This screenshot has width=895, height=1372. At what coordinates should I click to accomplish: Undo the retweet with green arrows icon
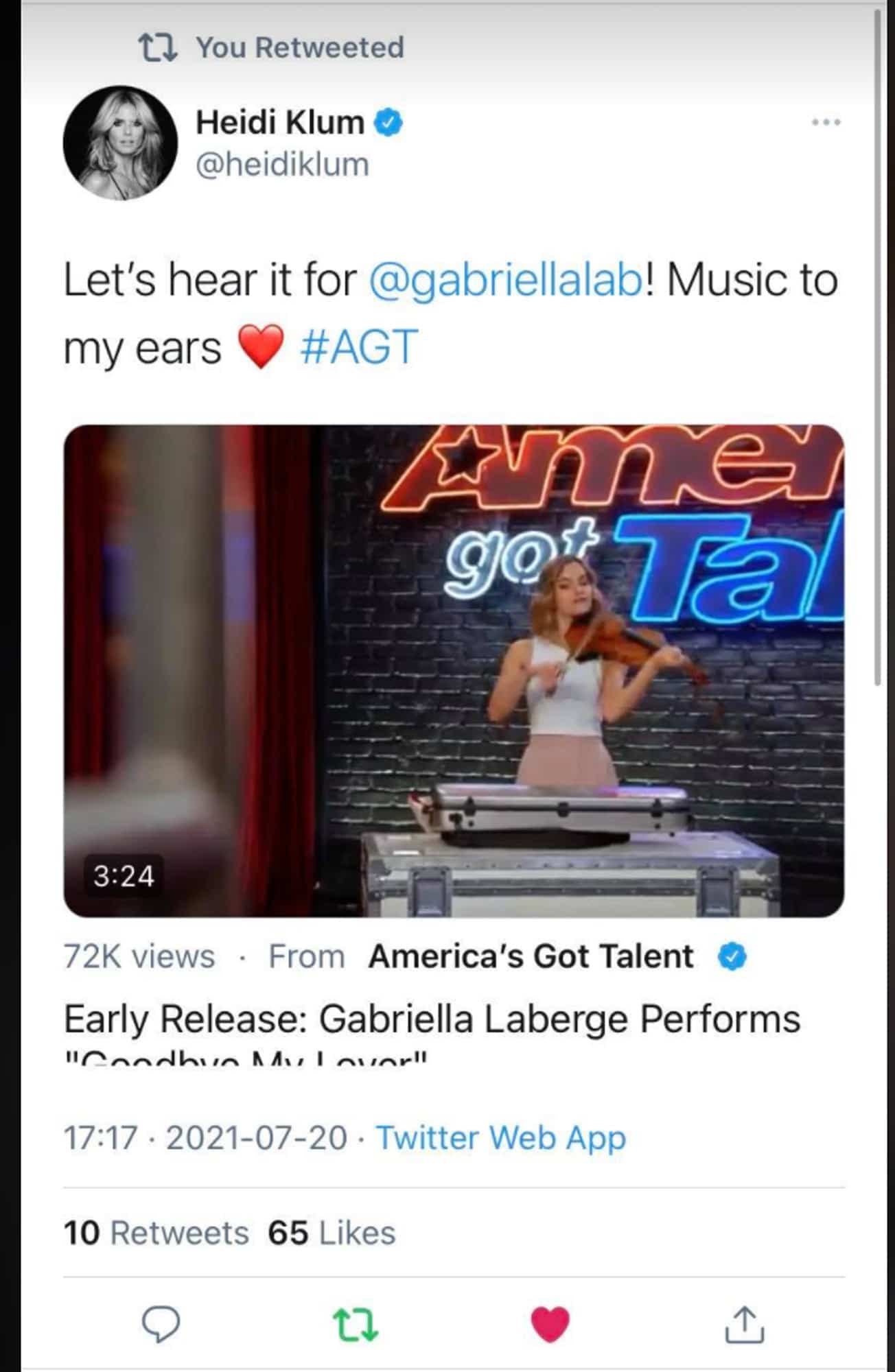[355, 1324]
